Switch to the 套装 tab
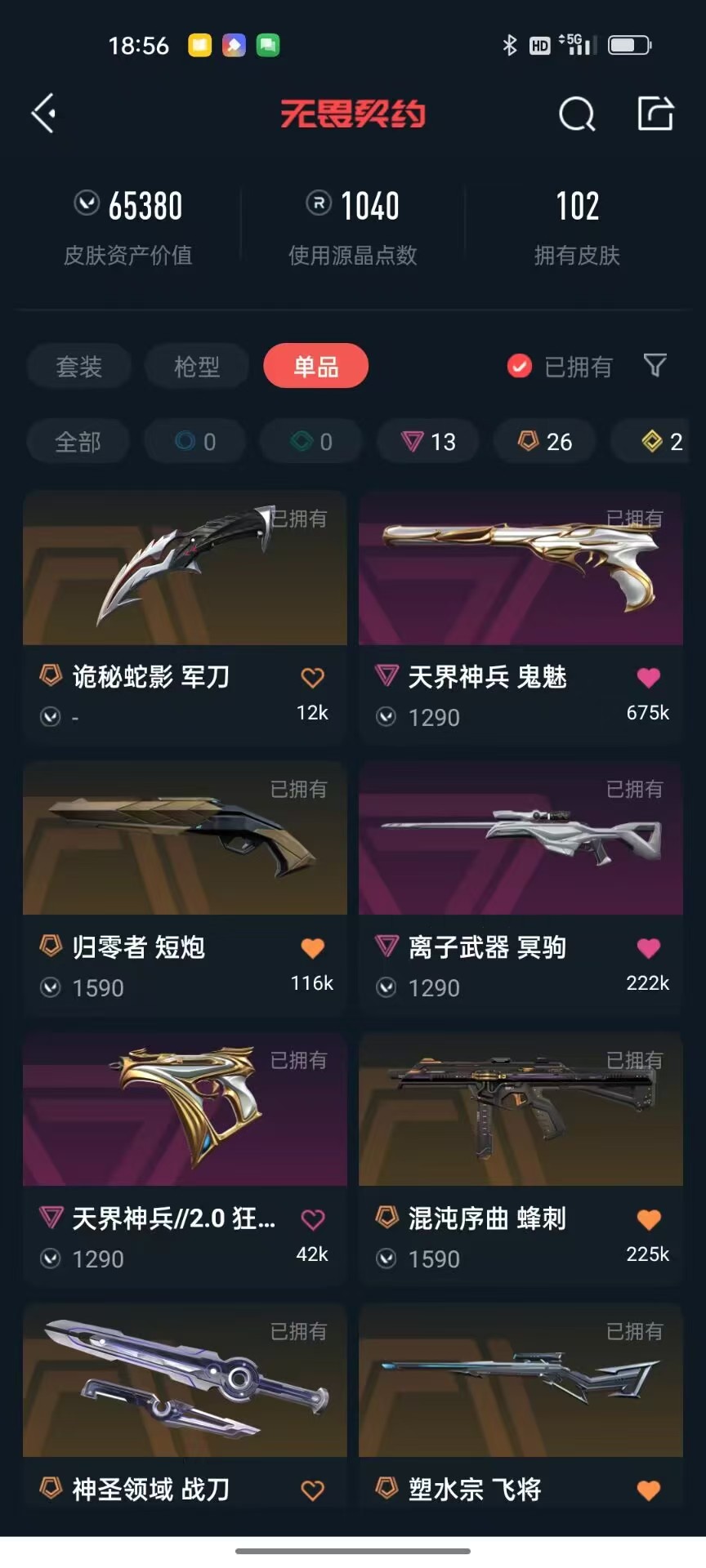 point(78,367)
